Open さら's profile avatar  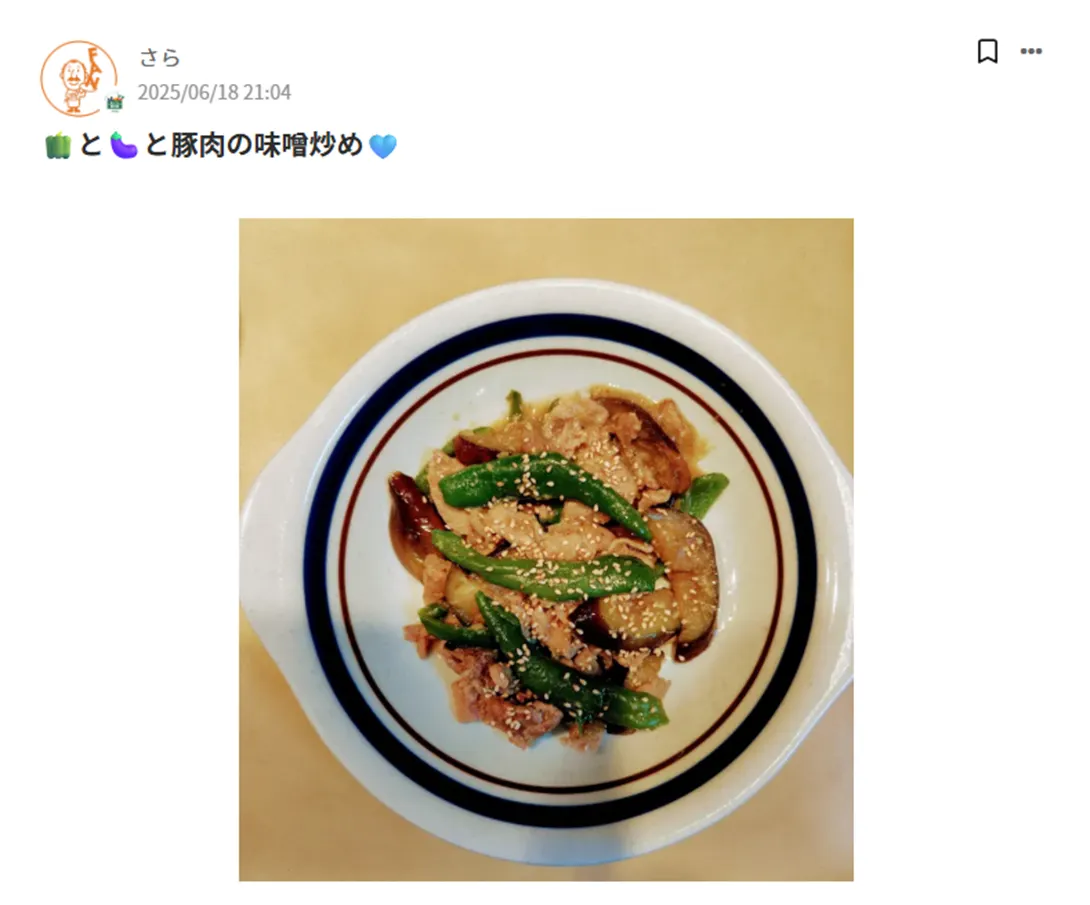coord(78,78)
